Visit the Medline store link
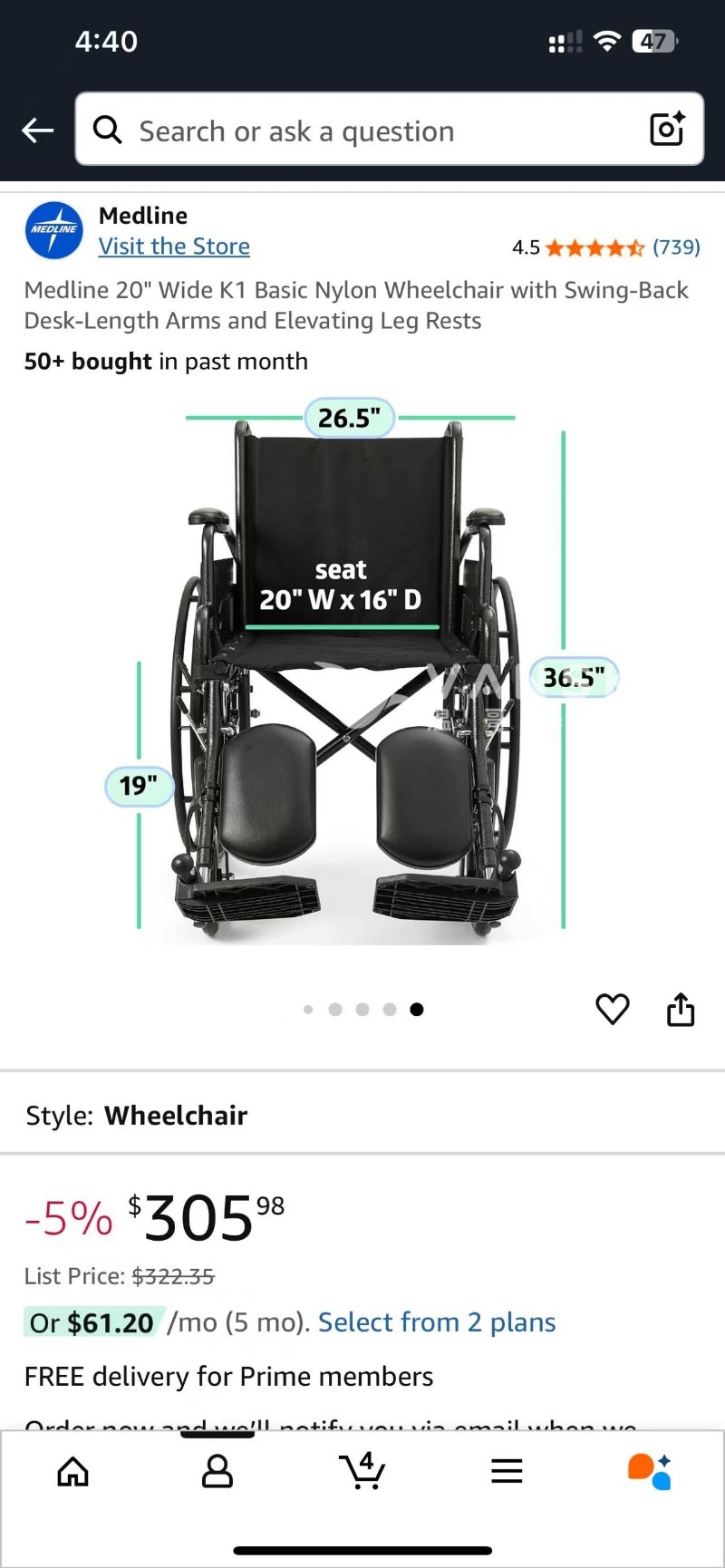Screen dimensions: 725x1568 pyautogui.click(x=174, y=247)
